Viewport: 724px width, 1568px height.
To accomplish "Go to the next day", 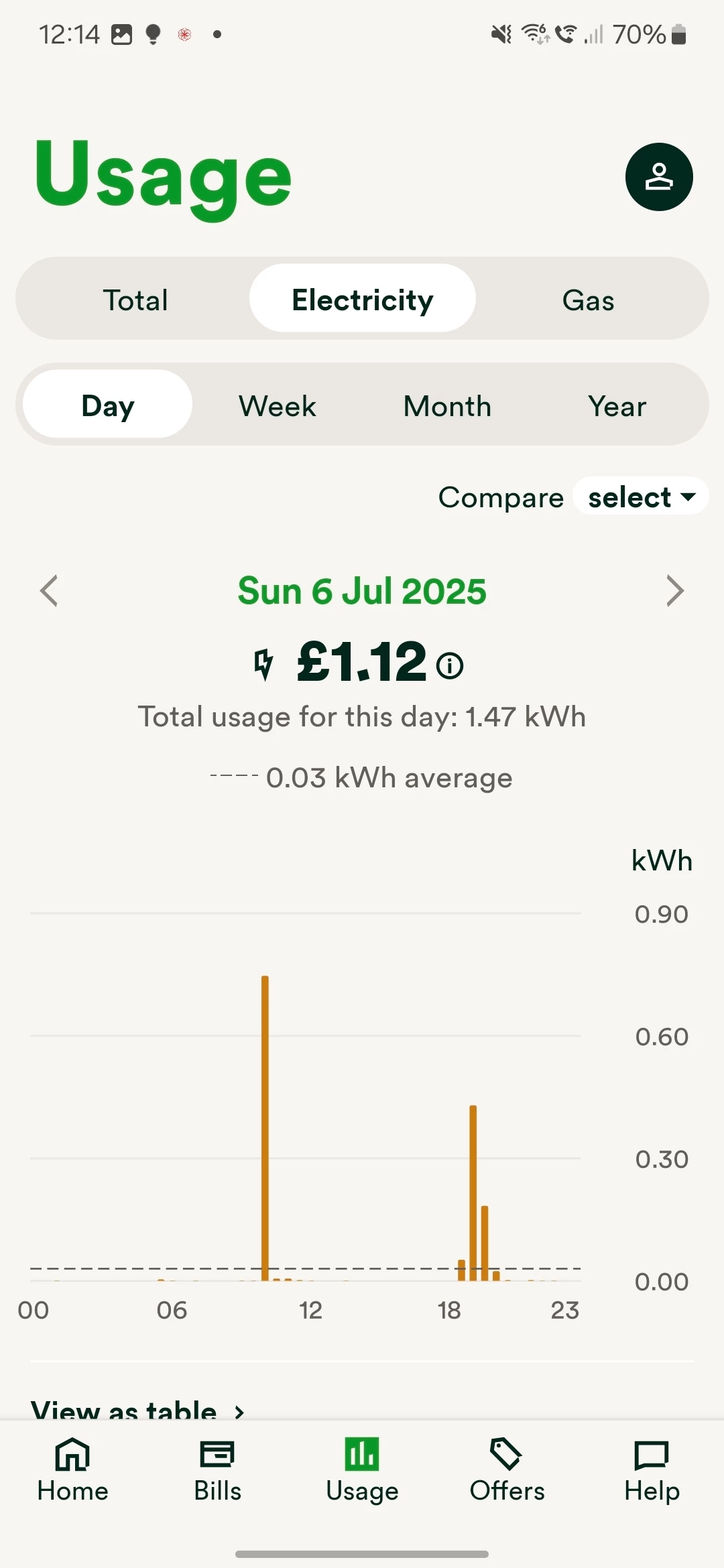I will click(x=674, y=591).
